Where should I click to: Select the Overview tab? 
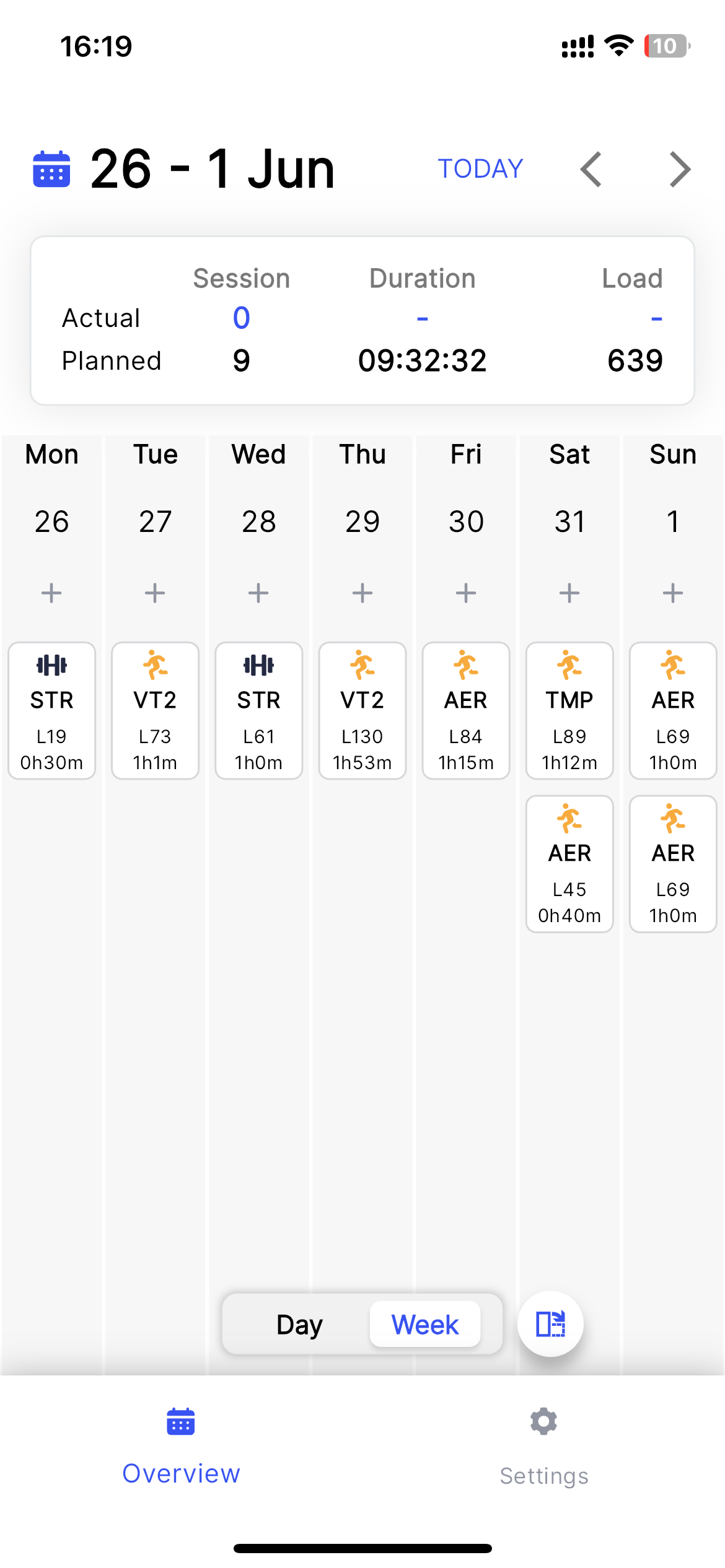click(181, 1447)
